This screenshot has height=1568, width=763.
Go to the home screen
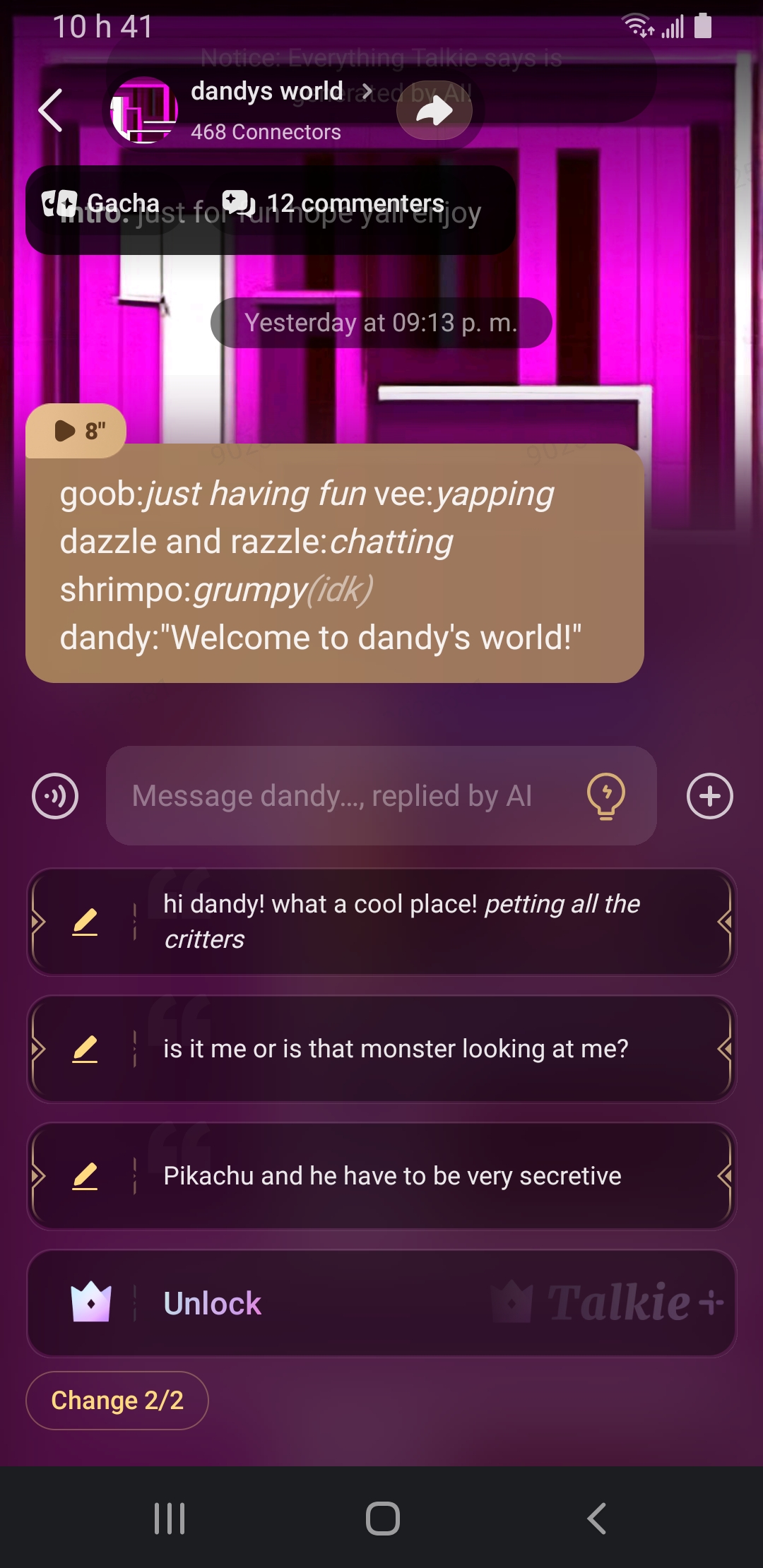click(x=382, y=1518)
